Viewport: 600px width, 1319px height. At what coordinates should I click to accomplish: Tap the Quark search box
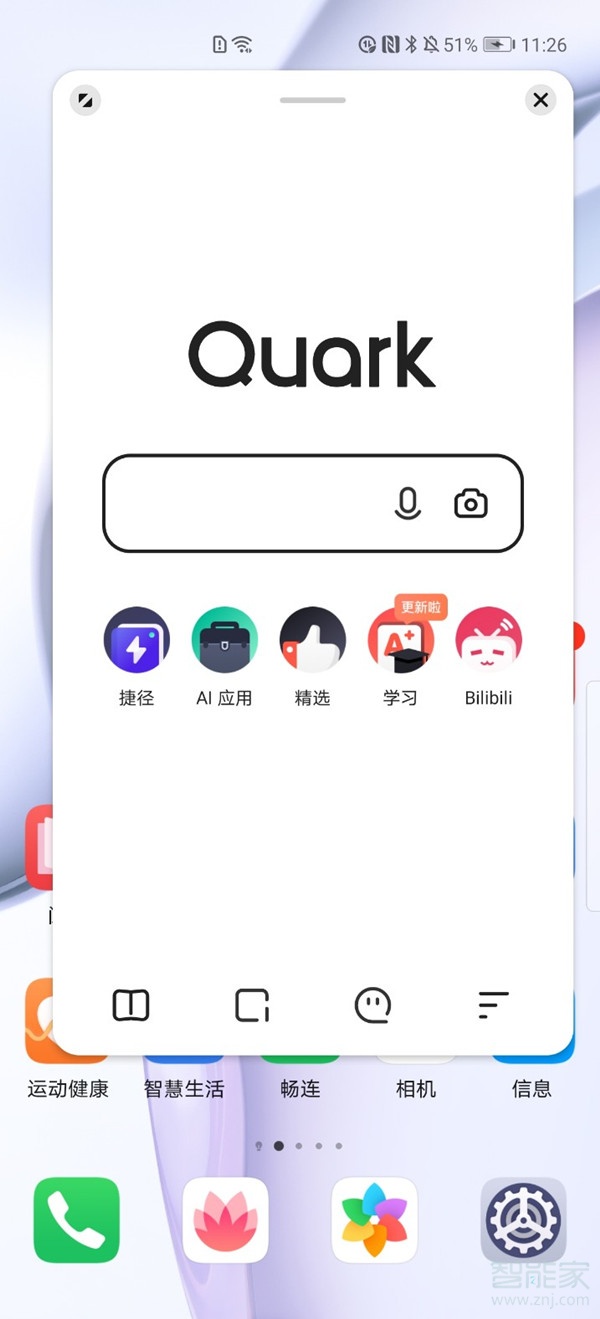pos(240,503)
